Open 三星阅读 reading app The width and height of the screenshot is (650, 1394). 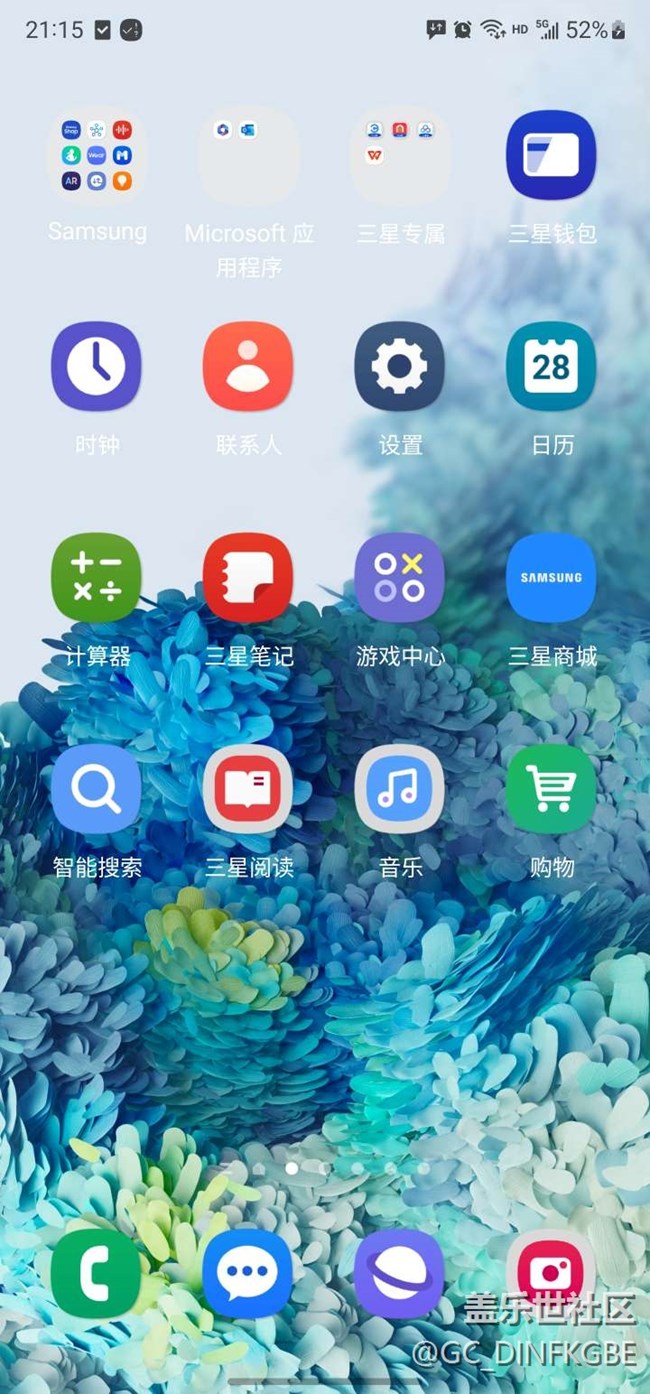pos(248,789)
